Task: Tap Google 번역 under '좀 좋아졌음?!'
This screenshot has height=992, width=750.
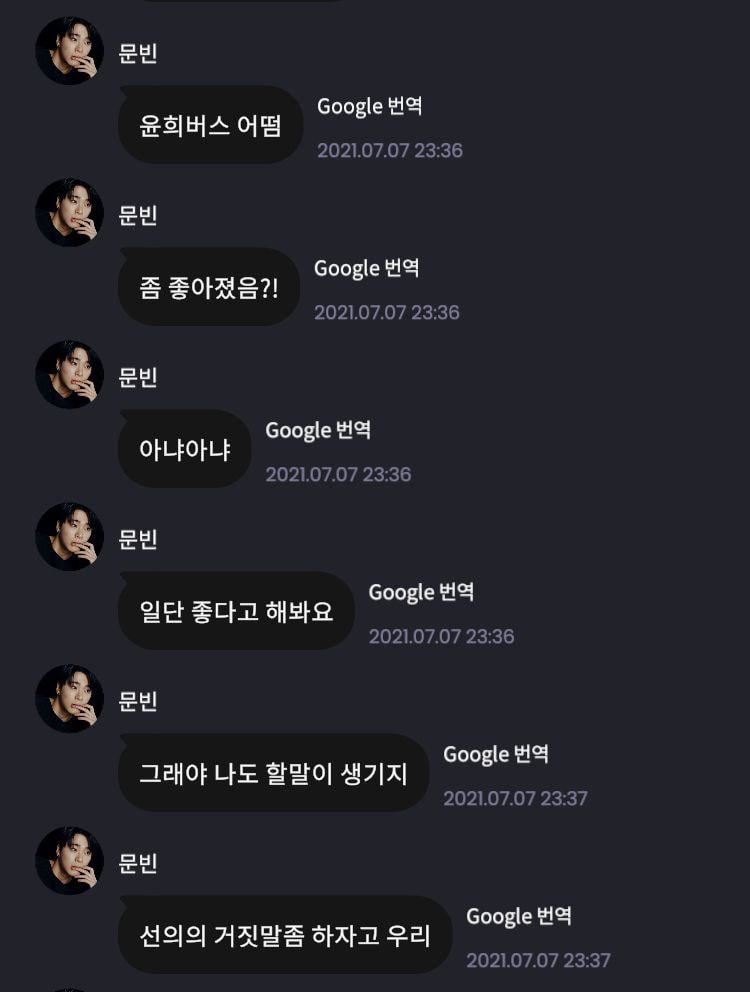Action: 366,269
